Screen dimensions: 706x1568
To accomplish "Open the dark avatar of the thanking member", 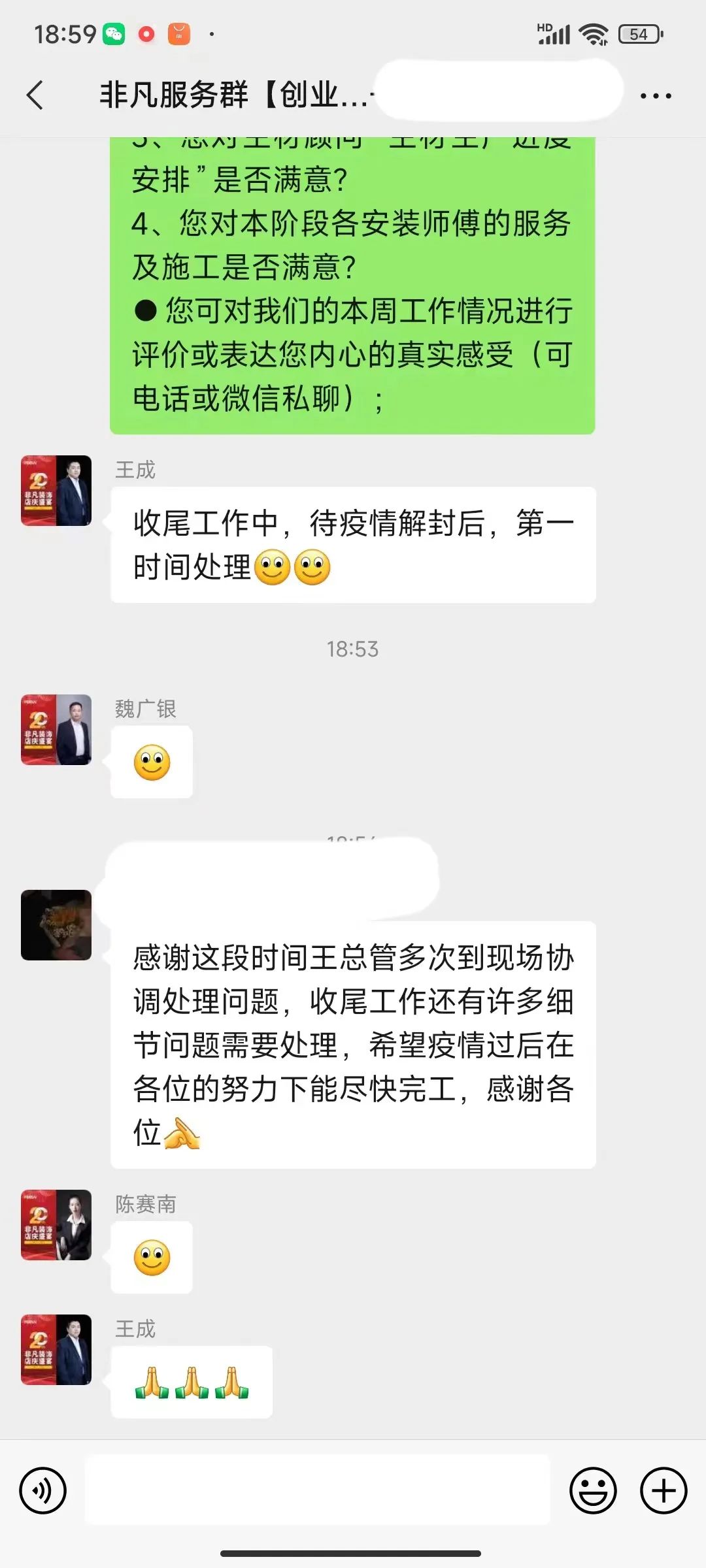I will 56,925.
